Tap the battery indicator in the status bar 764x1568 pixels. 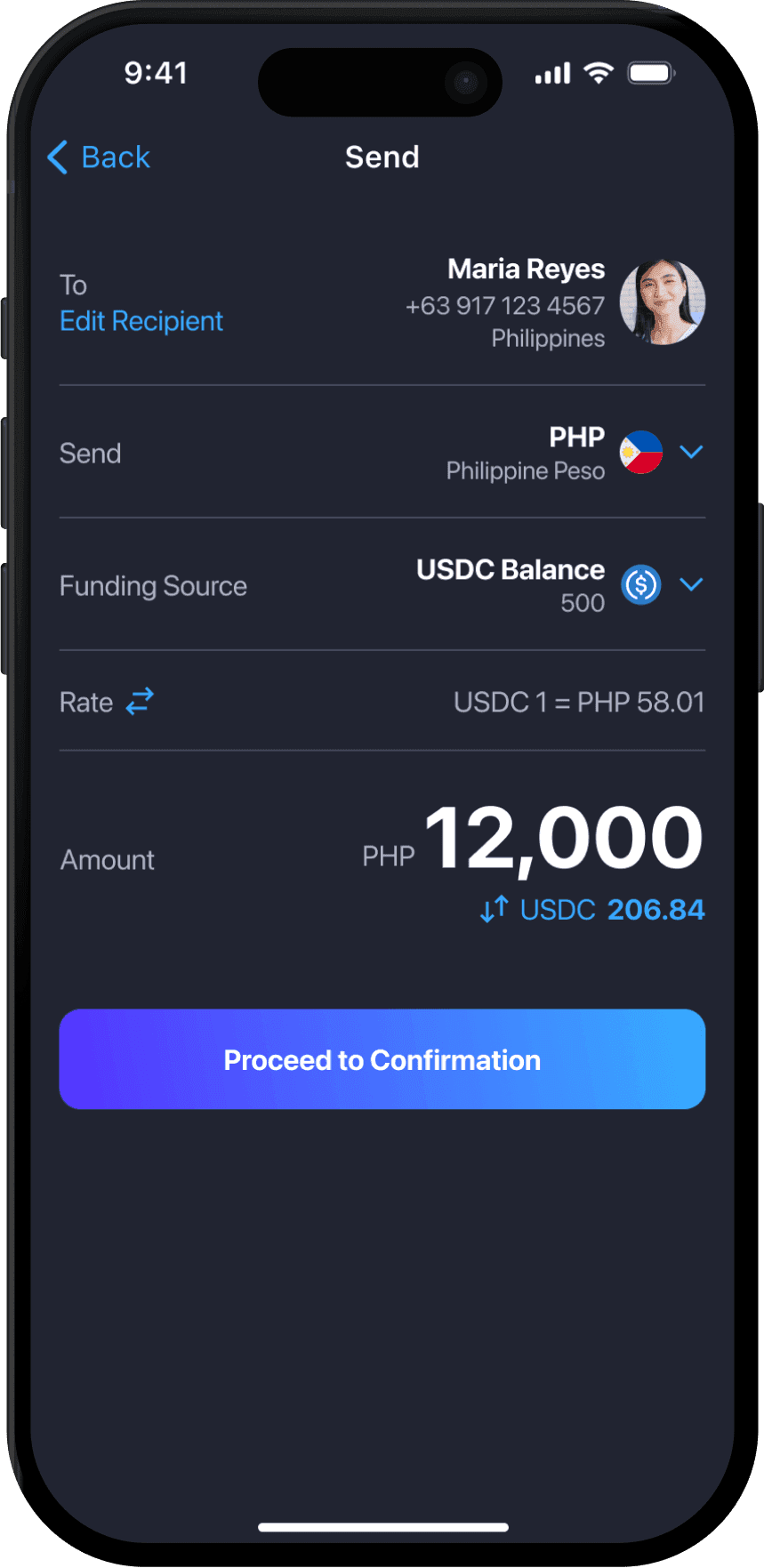(650, 73)
